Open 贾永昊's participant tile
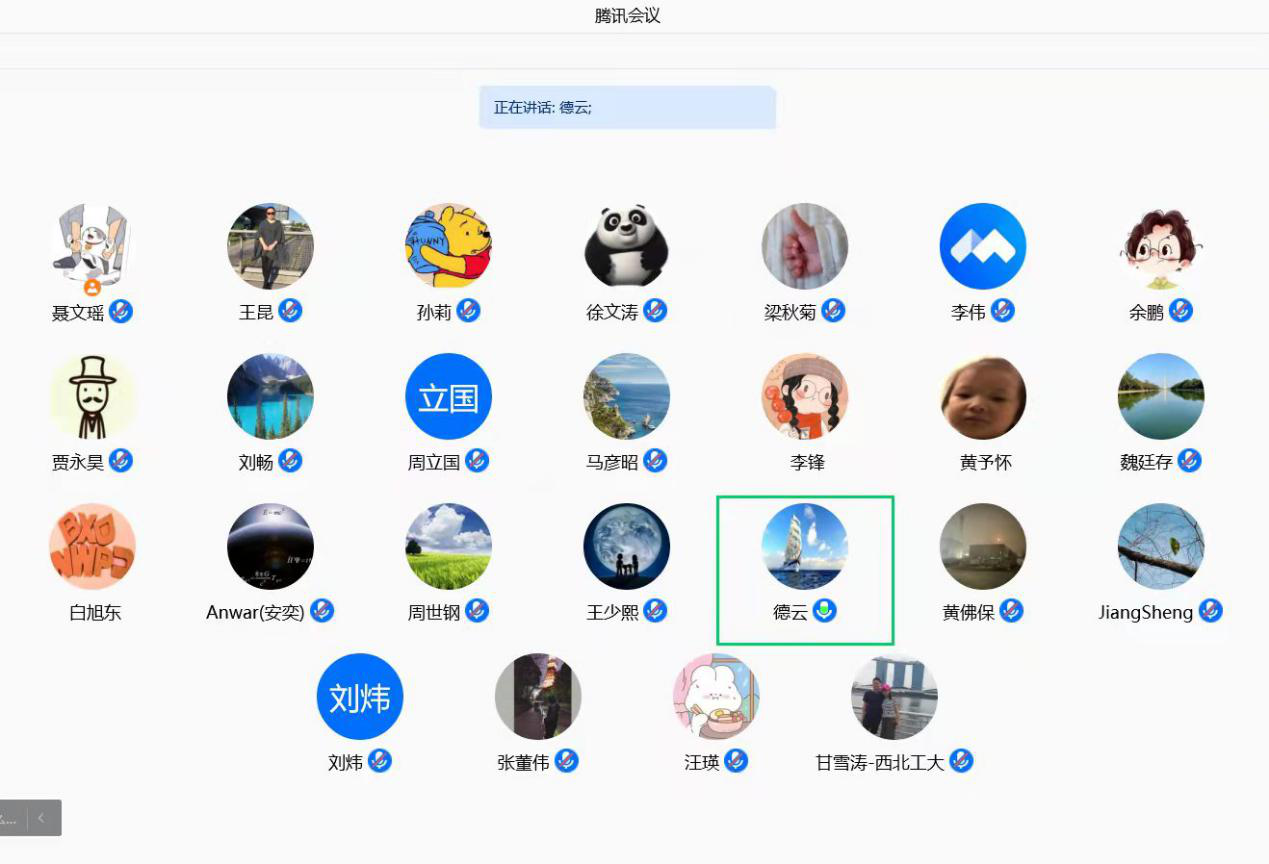1269x864 pixels. pos(92,397)
